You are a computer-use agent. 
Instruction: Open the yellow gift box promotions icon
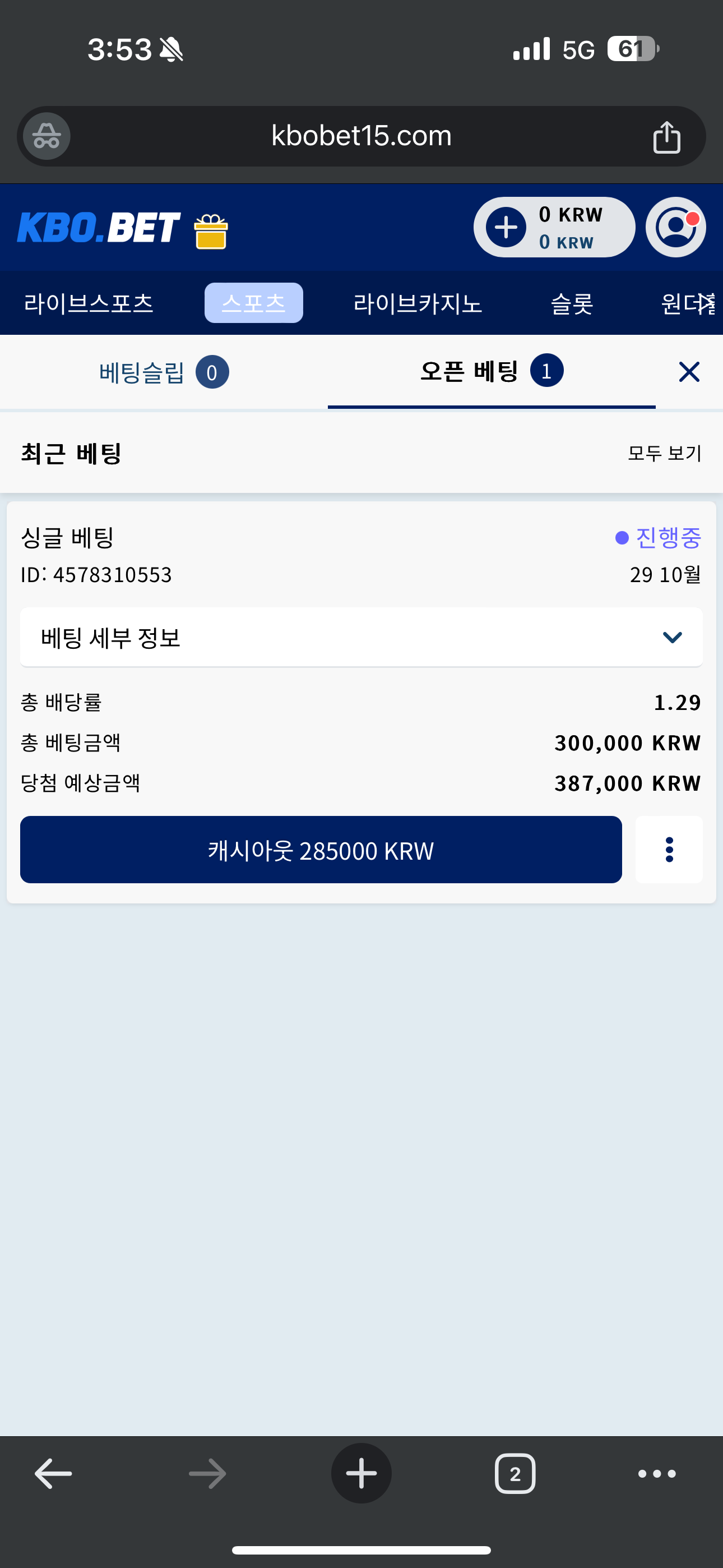pos(211,231)
